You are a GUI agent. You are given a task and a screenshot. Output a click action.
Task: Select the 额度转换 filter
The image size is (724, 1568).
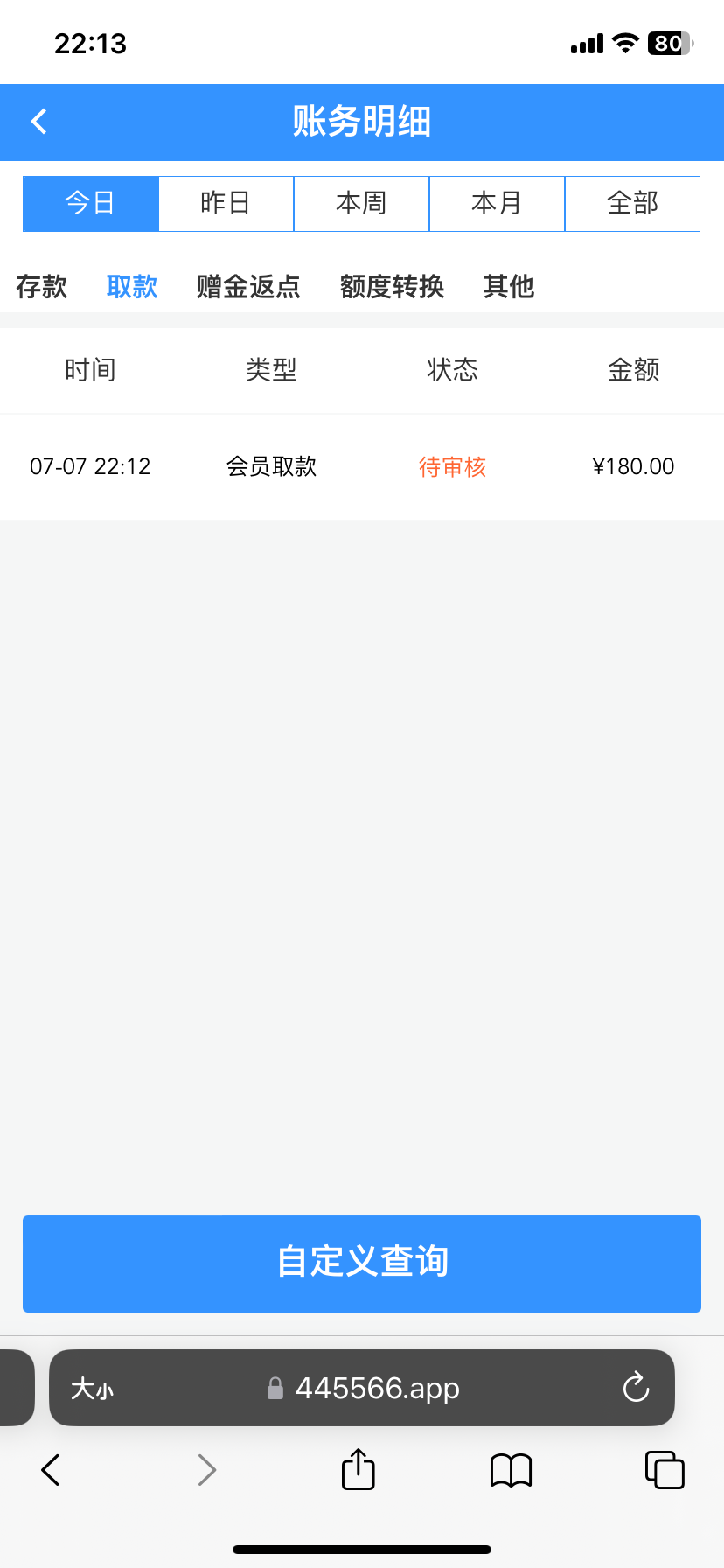pyautogui.click(x=392, y=287)
